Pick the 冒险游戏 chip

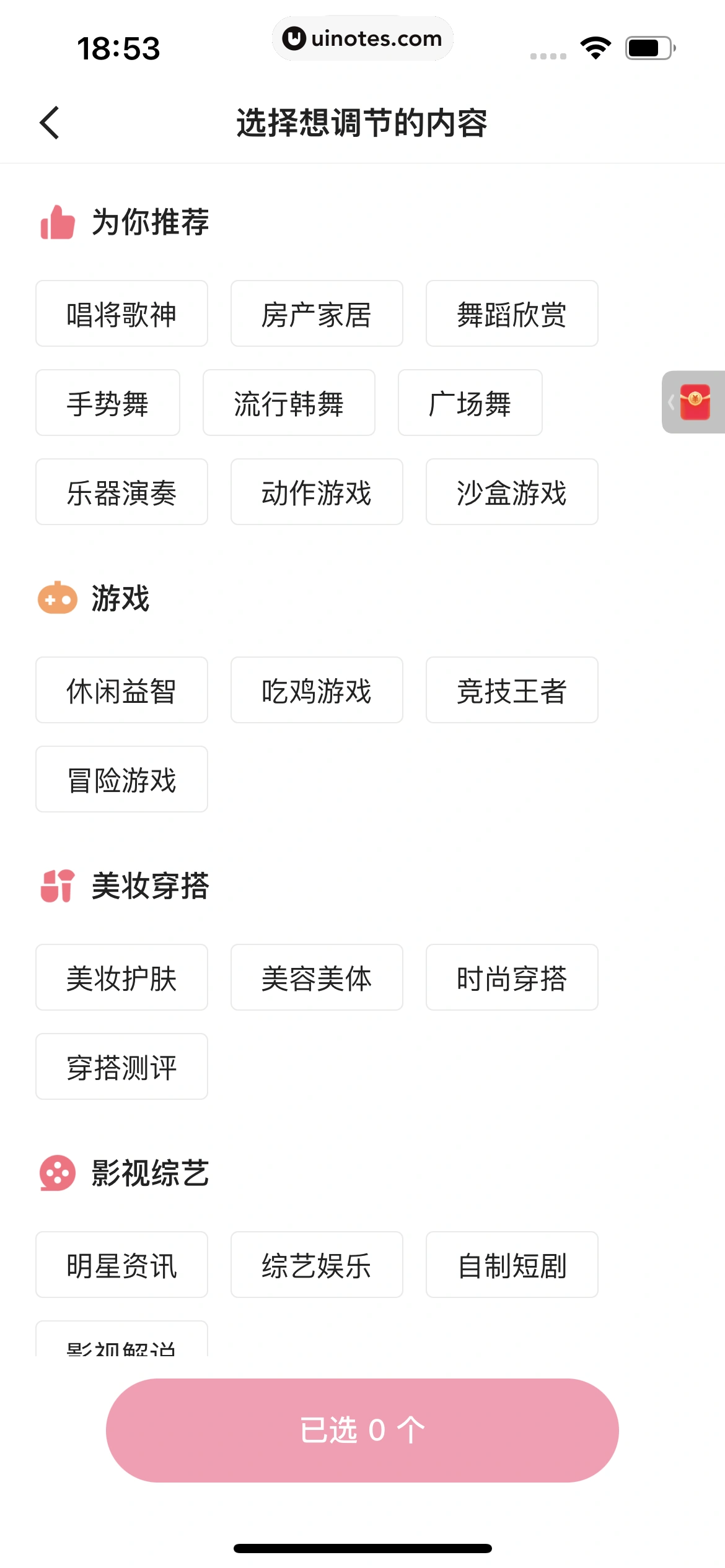pos(121,780)
